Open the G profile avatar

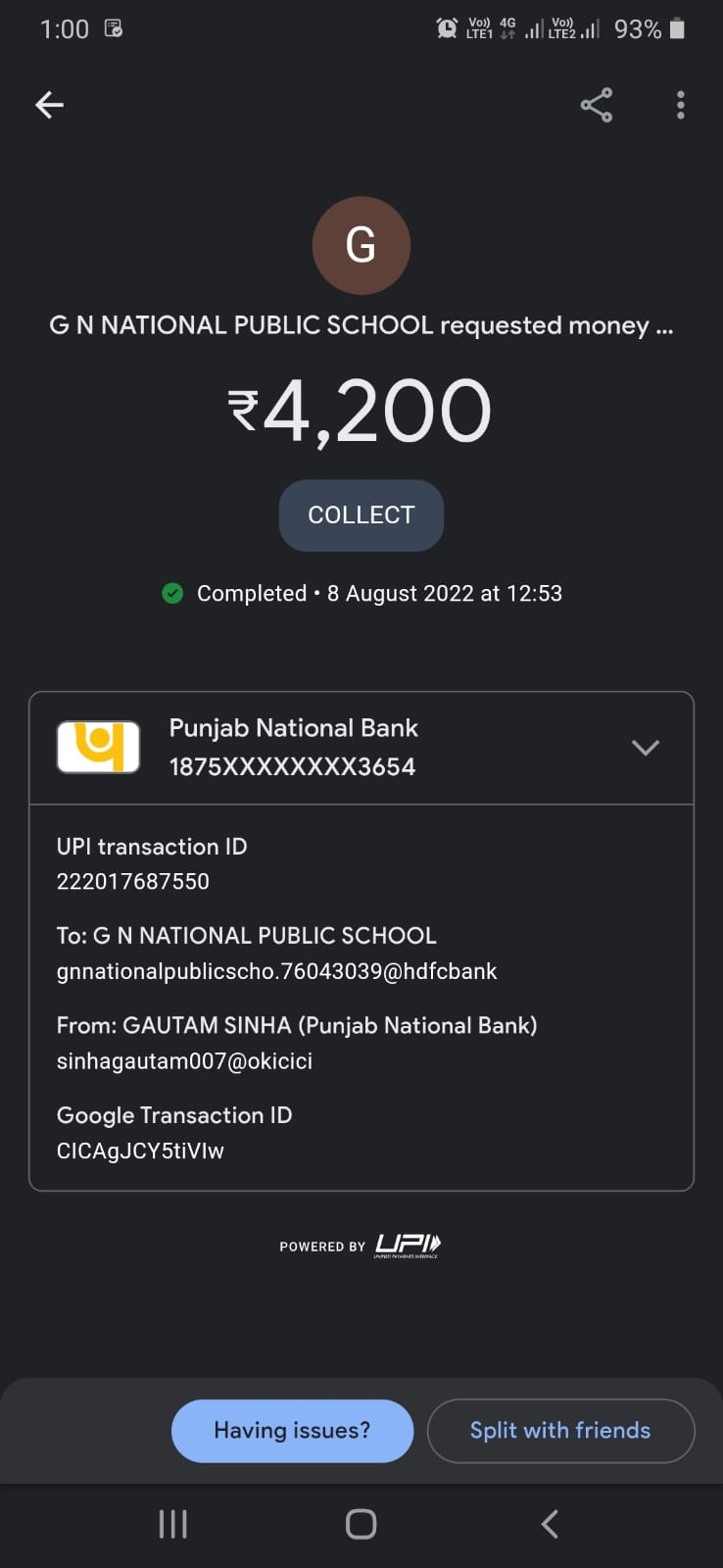coord(361,245)
